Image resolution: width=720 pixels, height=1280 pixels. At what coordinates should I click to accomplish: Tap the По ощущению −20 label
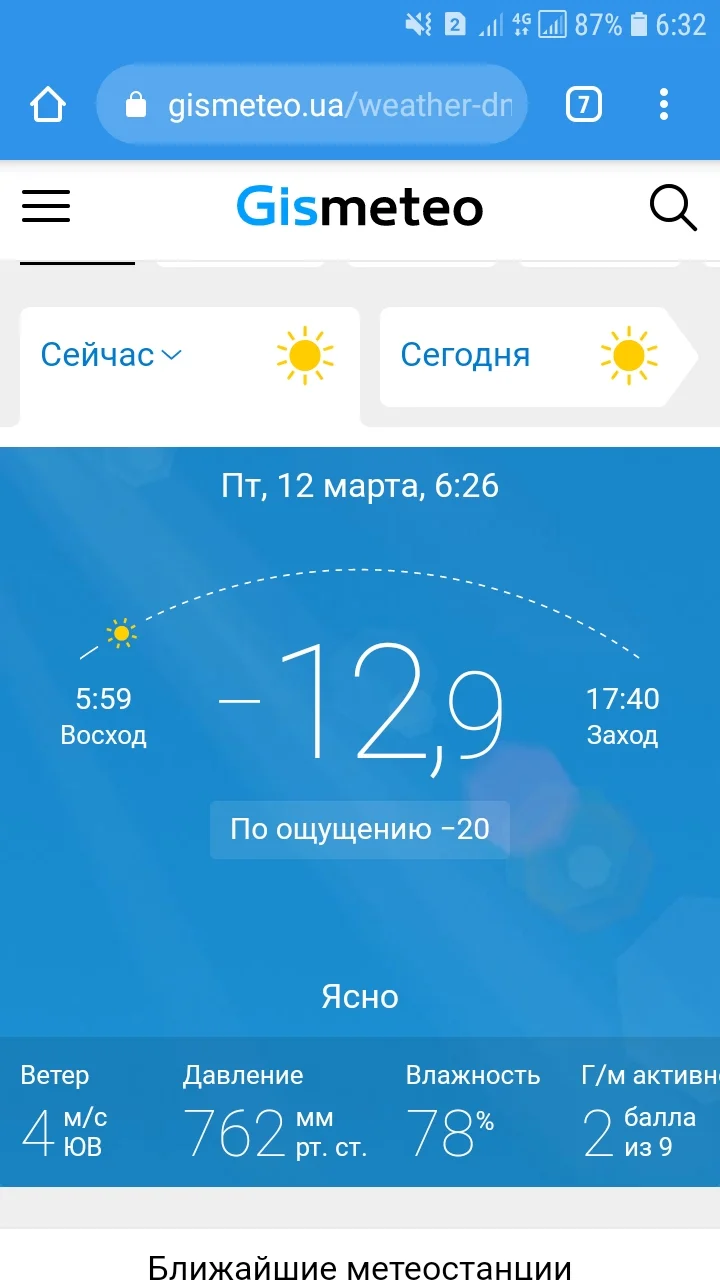[x=359, y=829]
